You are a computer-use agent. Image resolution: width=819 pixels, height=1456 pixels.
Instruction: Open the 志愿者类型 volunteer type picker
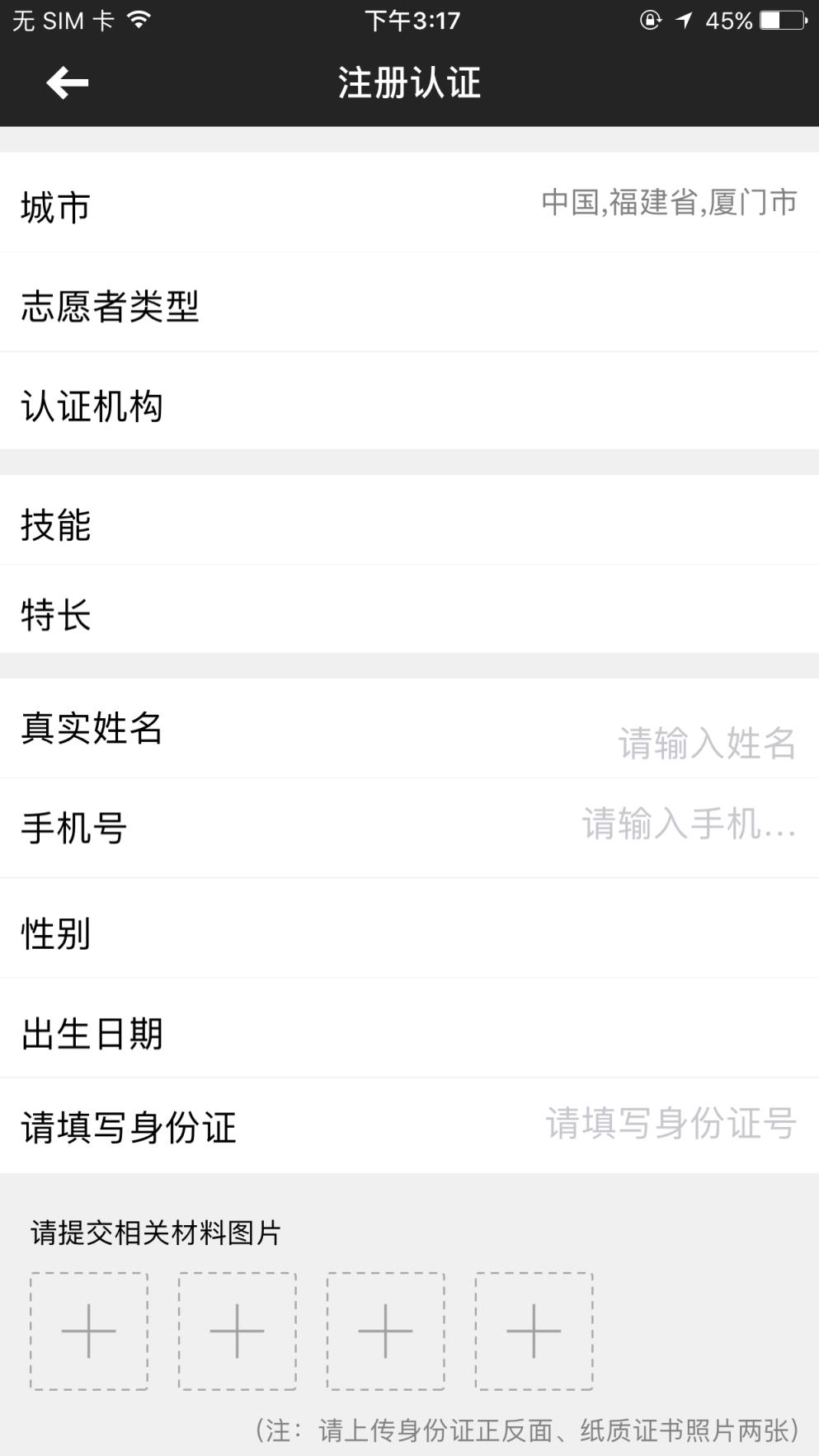coord(409,306)
